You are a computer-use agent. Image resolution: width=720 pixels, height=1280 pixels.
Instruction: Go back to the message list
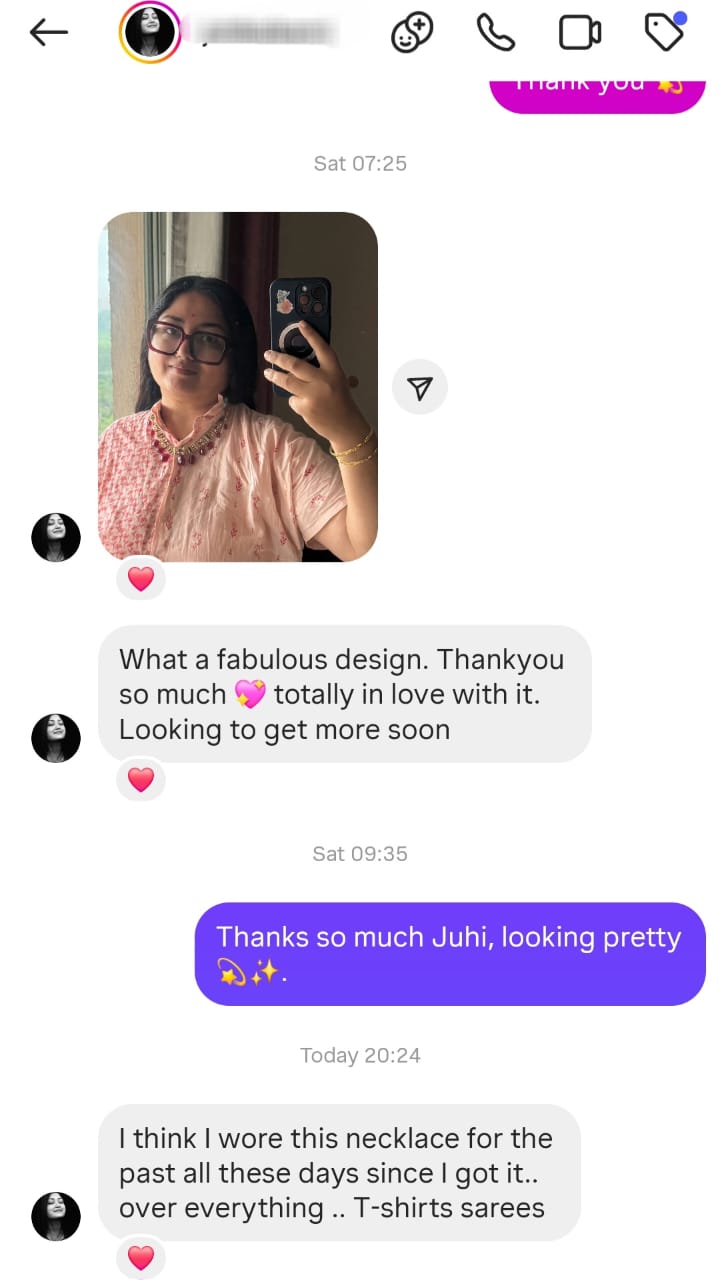click(x=49, y=33)
